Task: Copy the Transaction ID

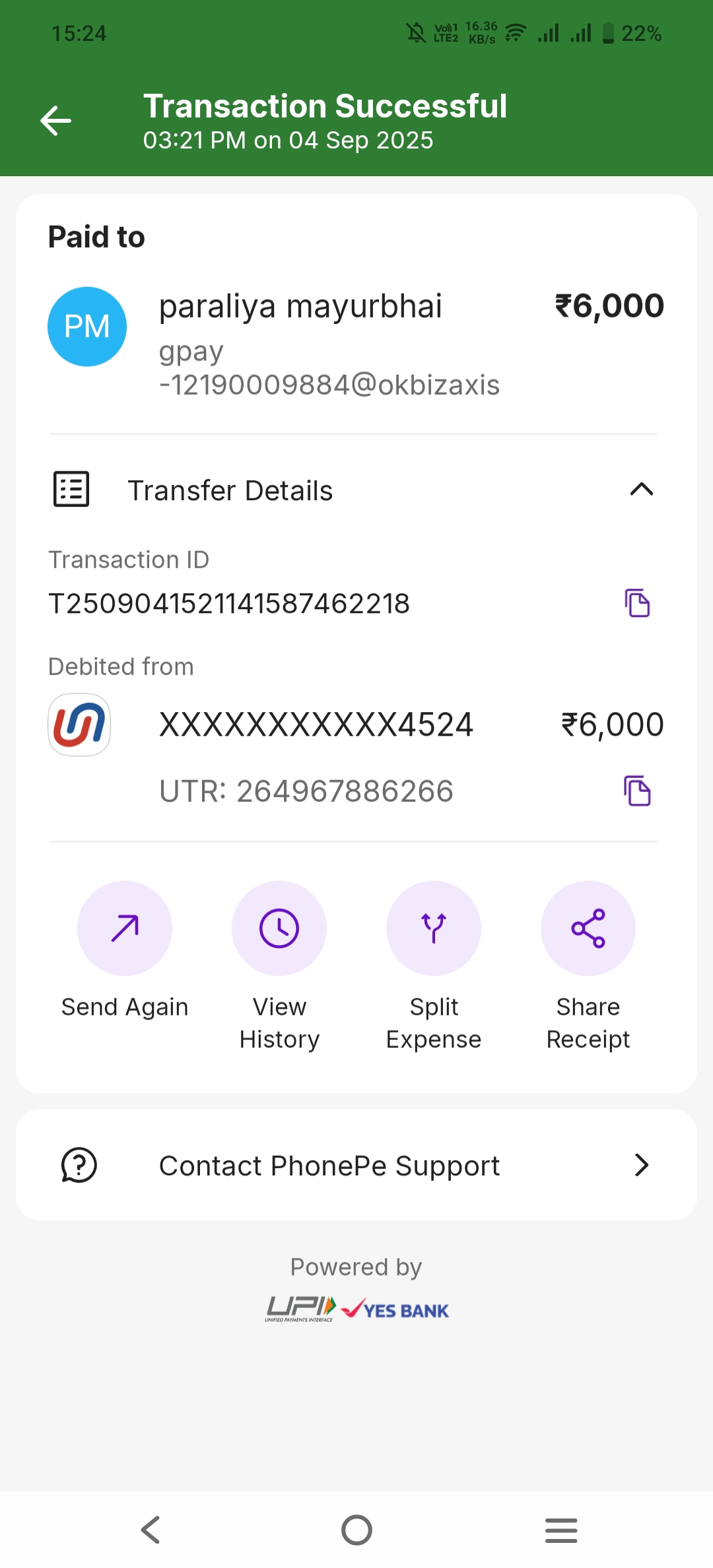Action: (x=637, y=603)
